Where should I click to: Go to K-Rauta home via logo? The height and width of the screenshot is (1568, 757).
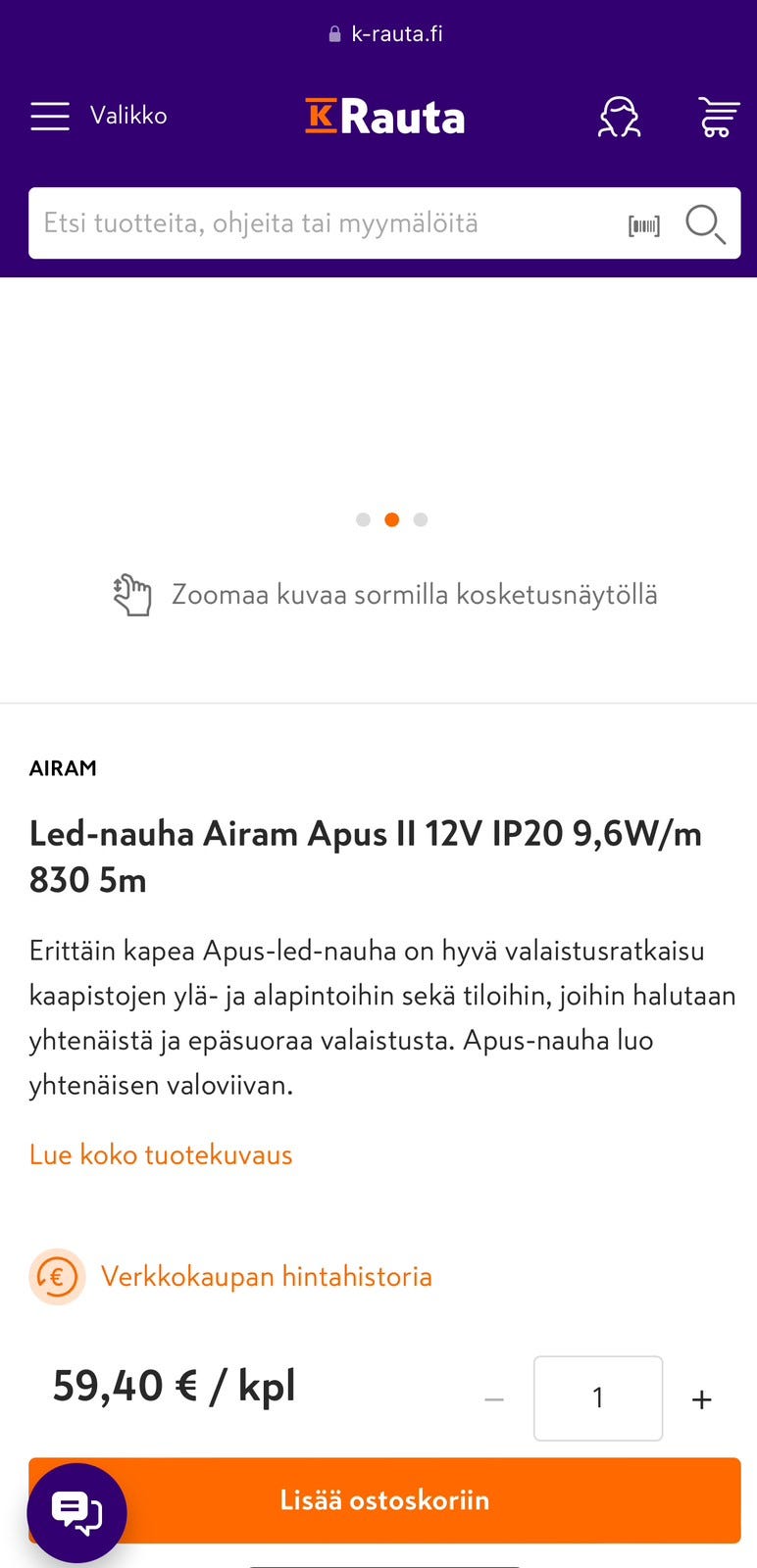(x=384, y=117)
